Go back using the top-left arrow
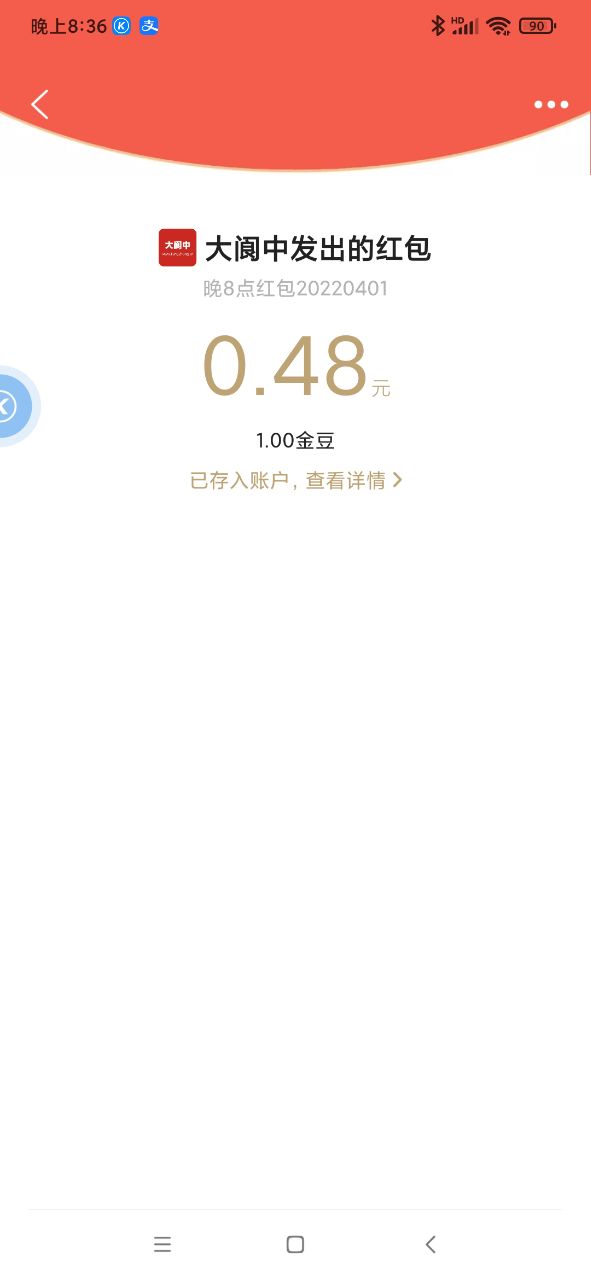This screenshot has height=1280, width=591. 39,104
